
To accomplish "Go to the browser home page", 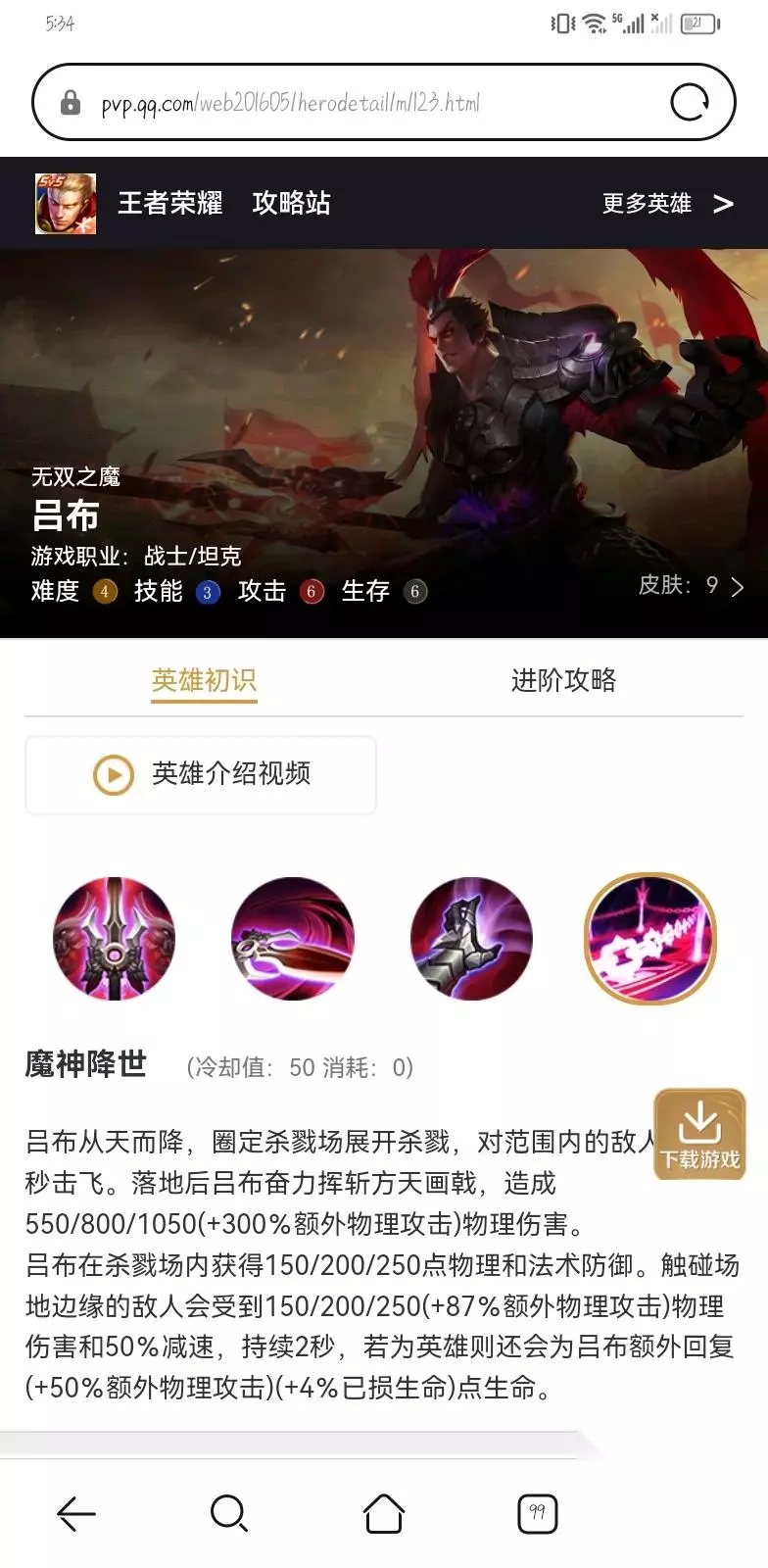I will pyautogui.click(x=384, y=1514).
